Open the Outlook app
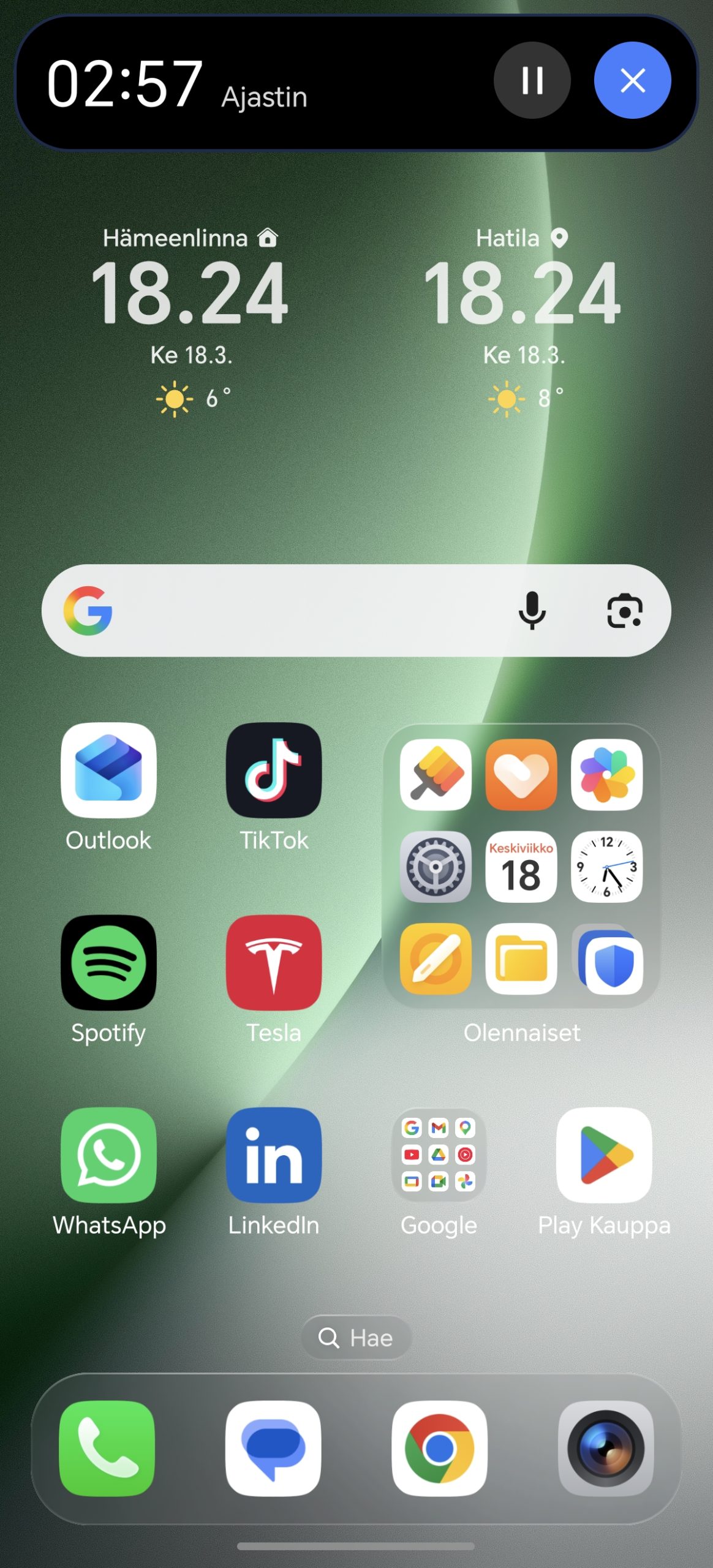Viewport: 713px width, 1568px height. coord(108,770)
